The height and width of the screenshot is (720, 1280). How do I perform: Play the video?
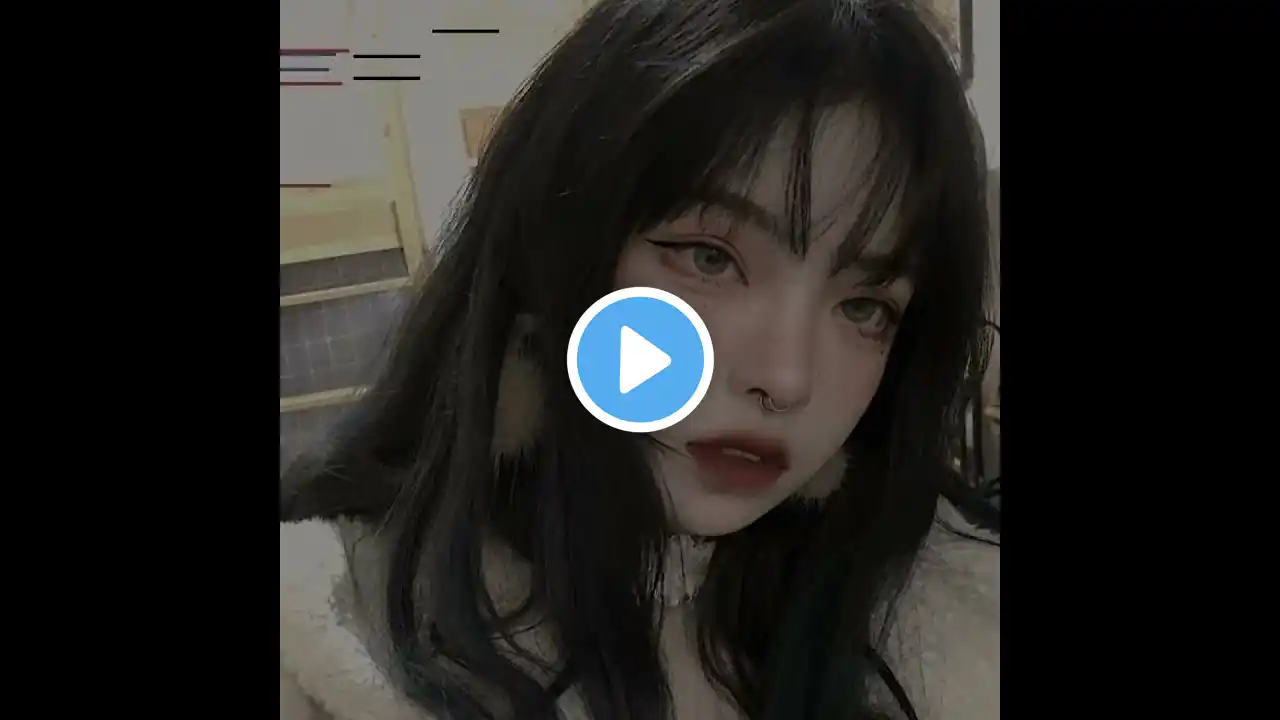[x=640, y=360]
